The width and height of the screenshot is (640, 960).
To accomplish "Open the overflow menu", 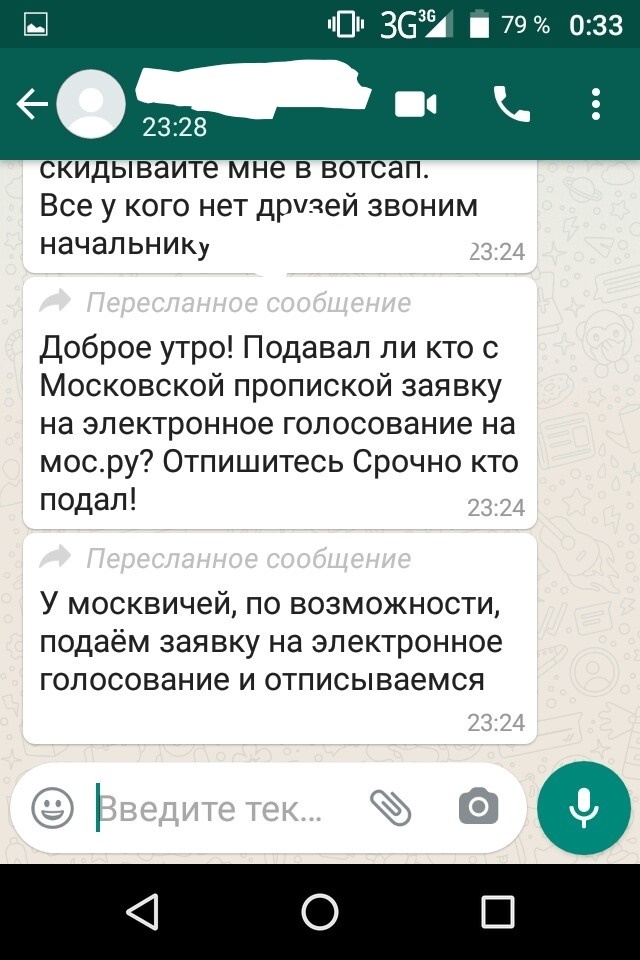I will pos(596,104).
